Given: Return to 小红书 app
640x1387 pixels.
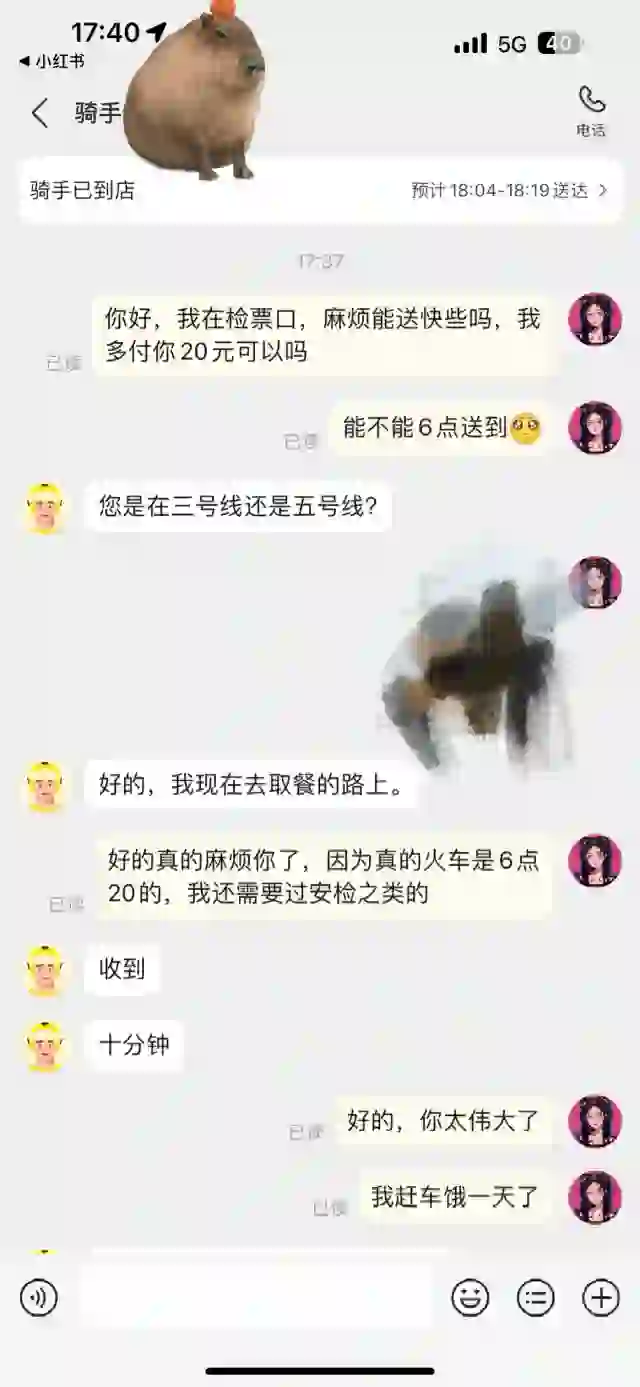Looking at the screenshot, I should [52, 61].
